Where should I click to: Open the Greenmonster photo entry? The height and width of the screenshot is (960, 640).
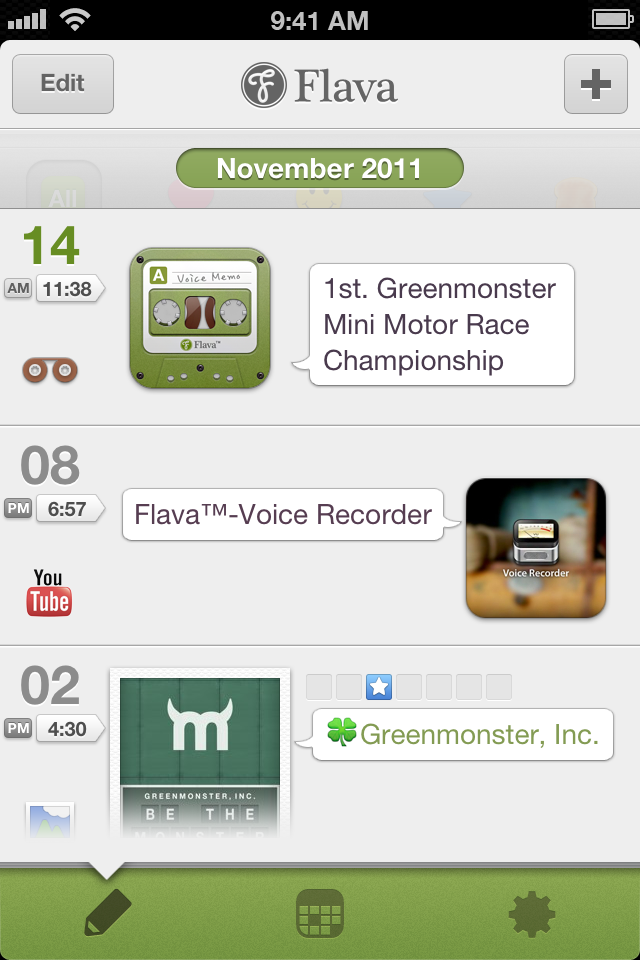(200, 755)
